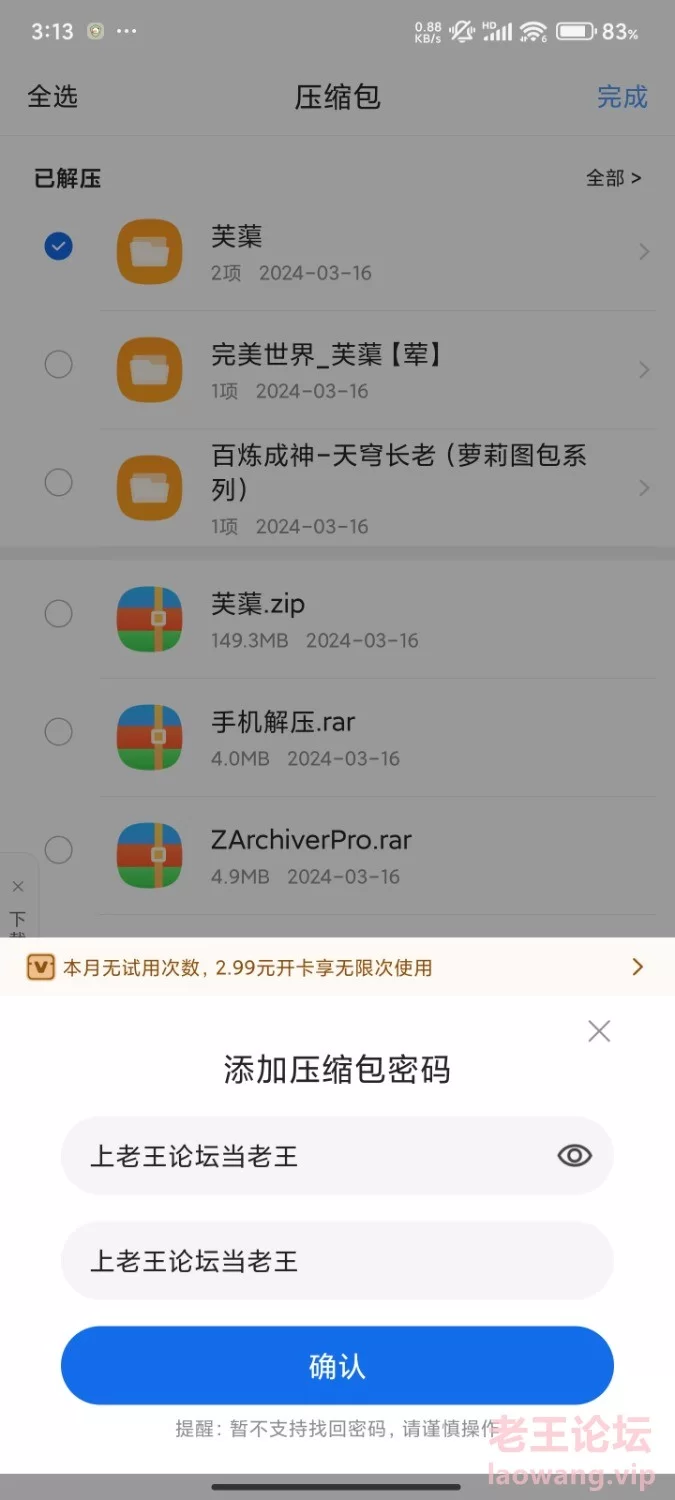
Task: Tap the confirm password field below
Action: pyautogui.click(x=337, y=1260)
